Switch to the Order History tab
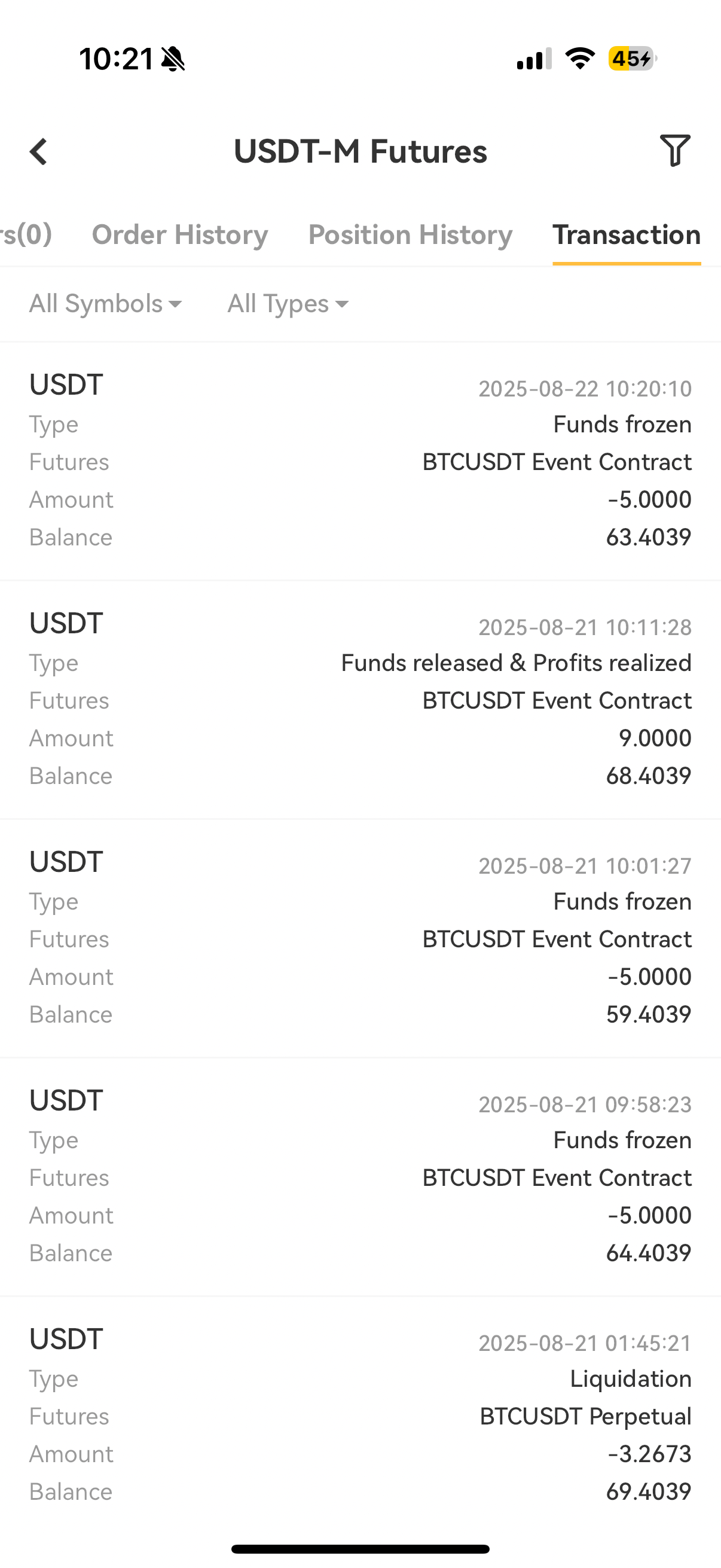The image size is (721, 1568). 179,234
